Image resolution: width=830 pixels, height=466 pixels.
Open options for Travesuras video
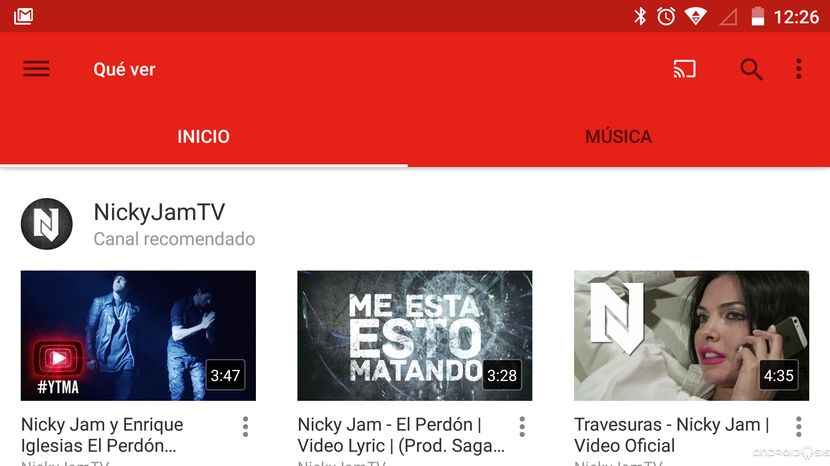click(798, 427)
